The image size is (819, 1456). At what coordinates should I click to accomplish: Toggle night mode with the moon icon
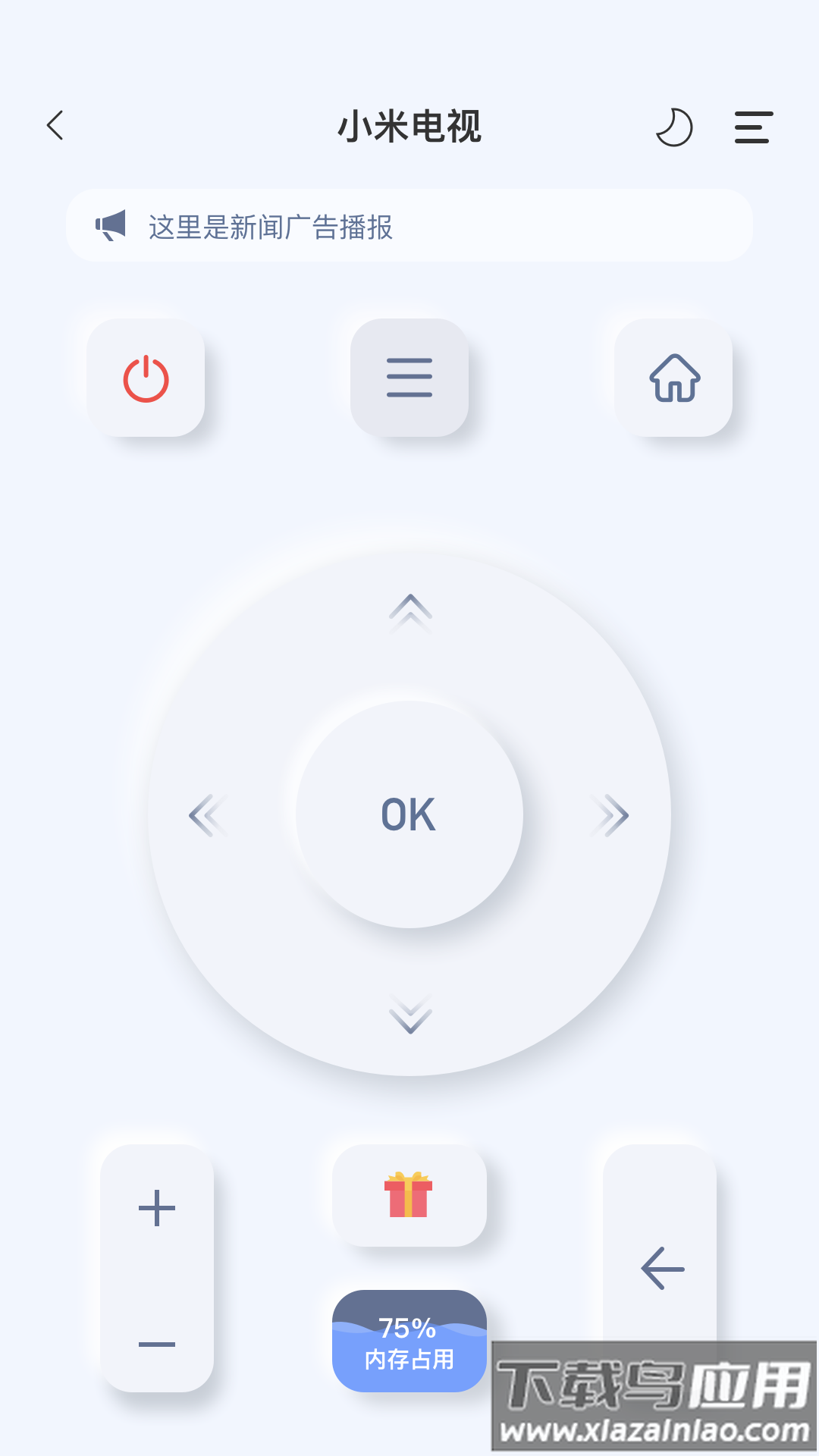tap(673, 127)
